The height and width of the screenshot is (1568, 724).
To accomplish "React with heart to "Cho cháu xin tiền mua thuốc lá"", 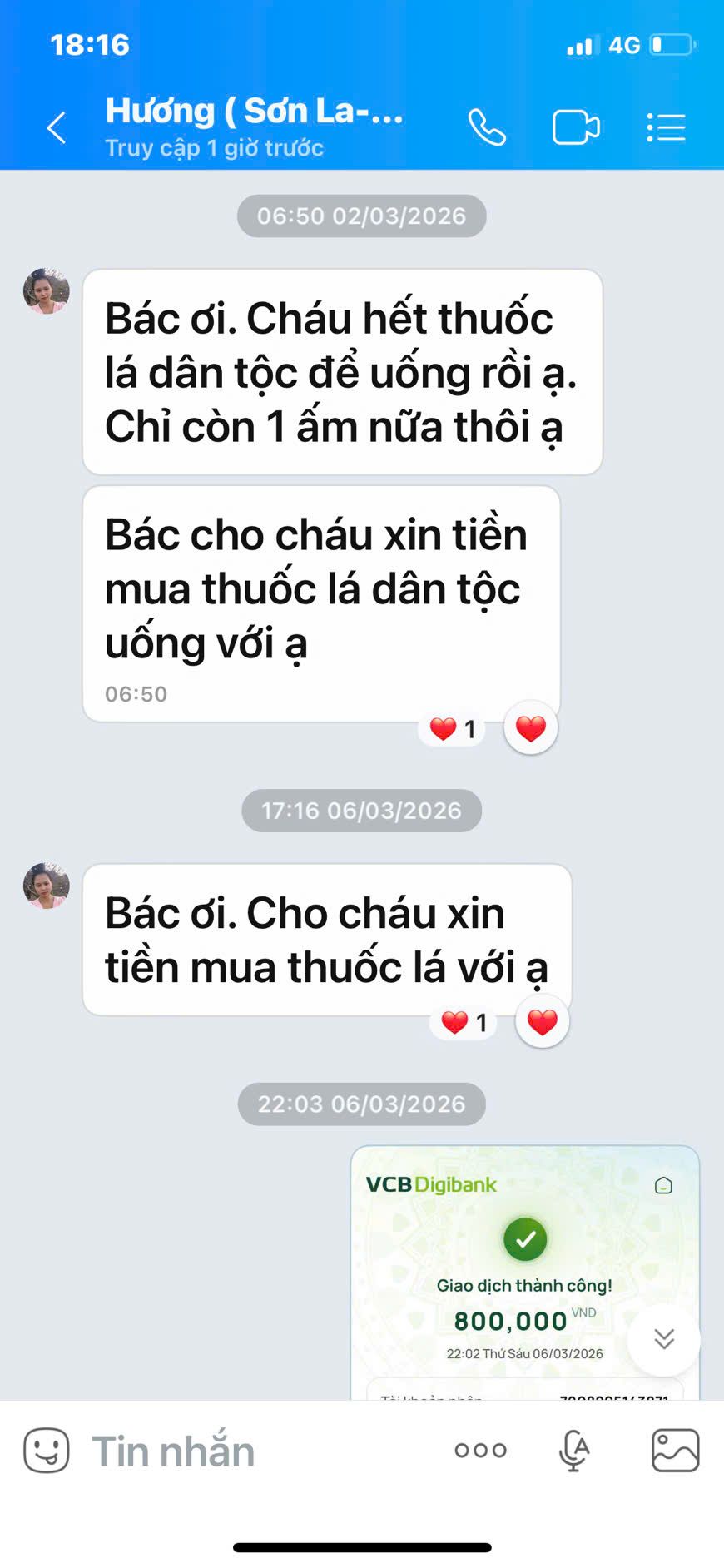I will click(x=543, y=1021).
